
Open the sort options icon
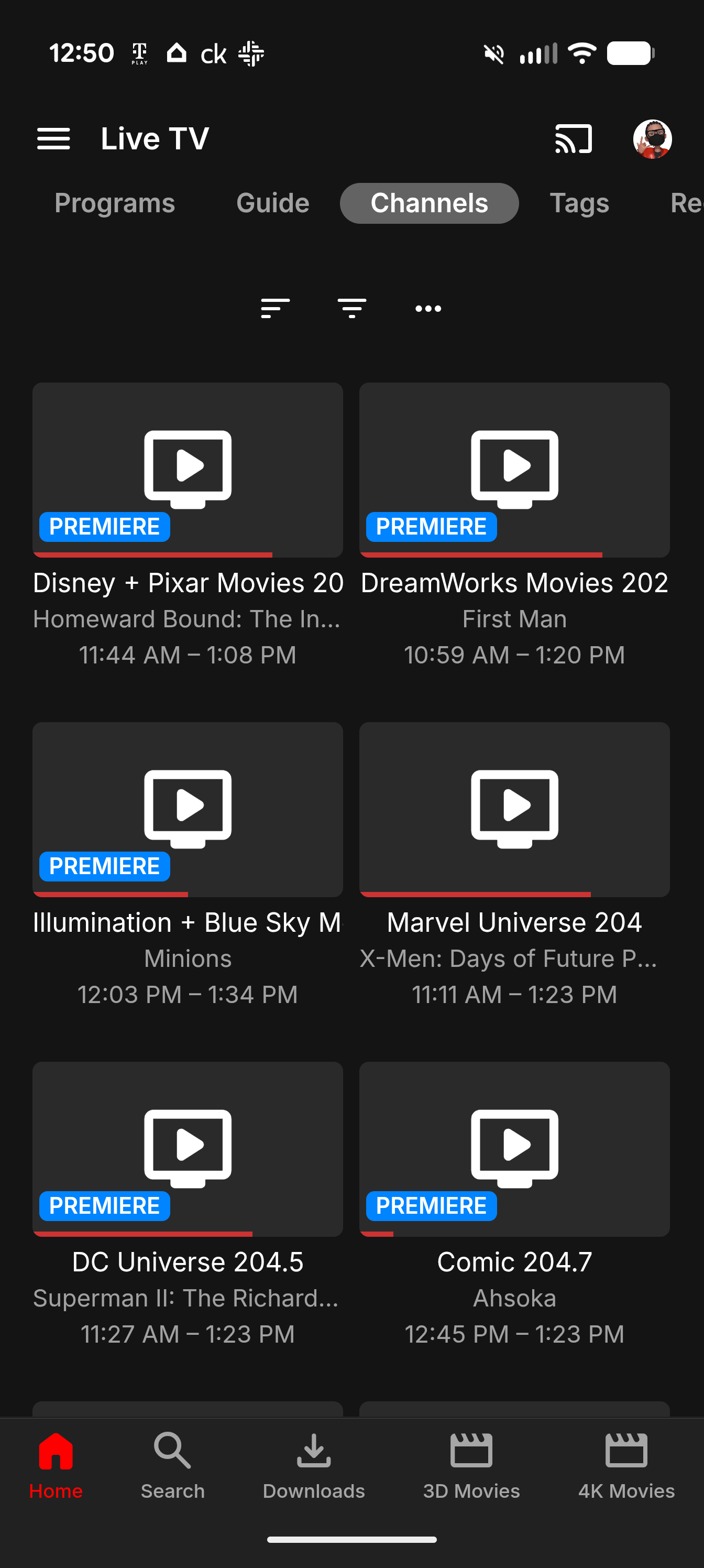275,309
